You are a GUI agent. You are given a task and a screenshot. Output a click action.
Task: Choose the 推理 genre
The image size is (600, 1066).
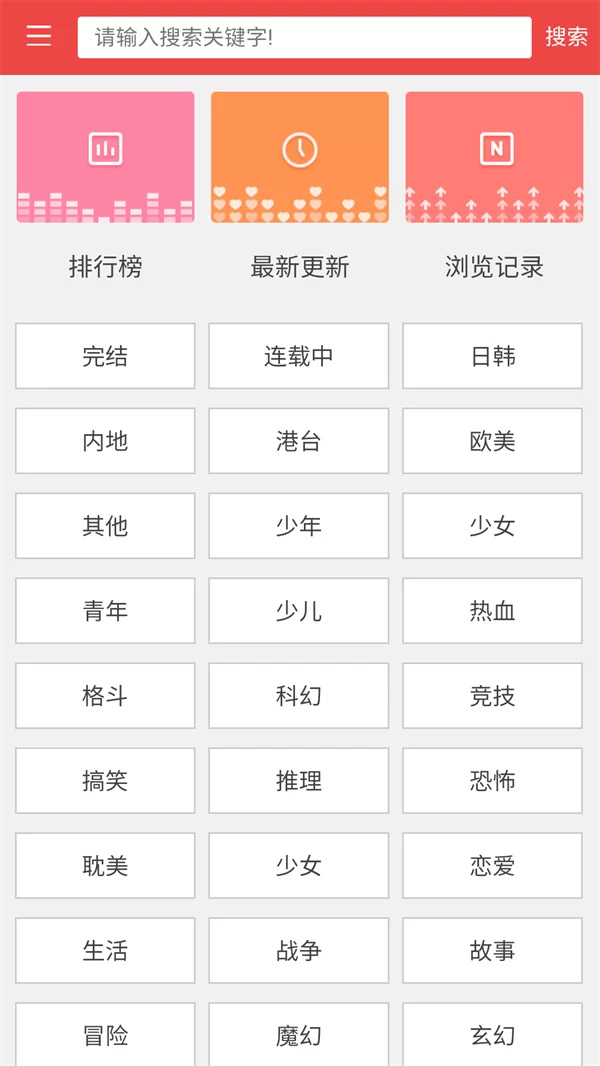(298, 781)
